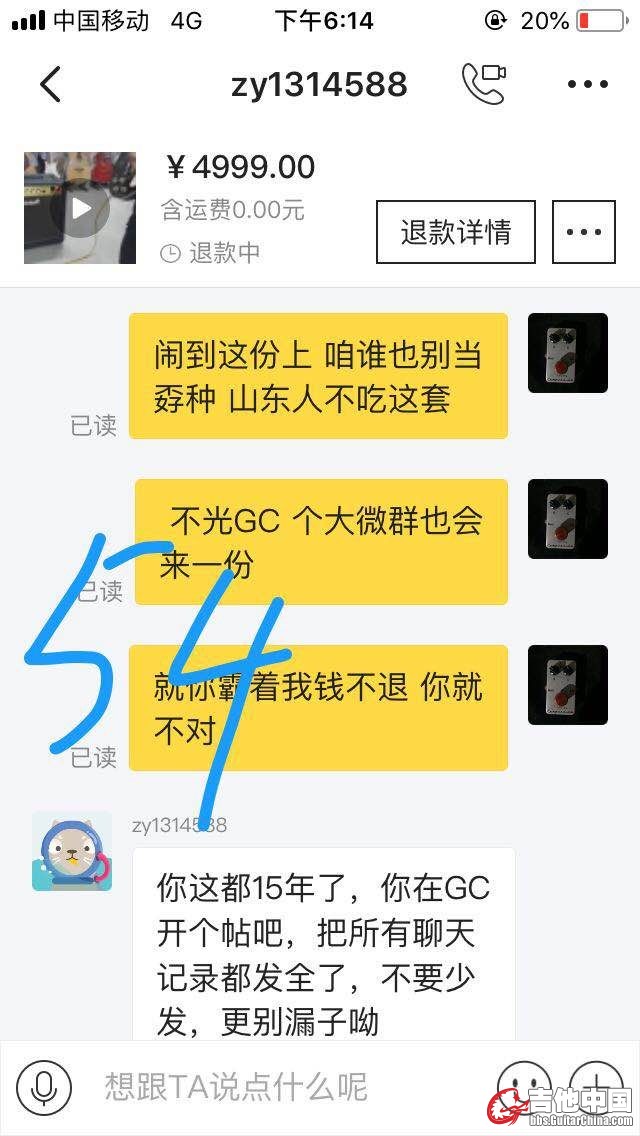This screenshot has width=640, height=1136.
Task: Start a voice or video call
Action: coord(483,84)
